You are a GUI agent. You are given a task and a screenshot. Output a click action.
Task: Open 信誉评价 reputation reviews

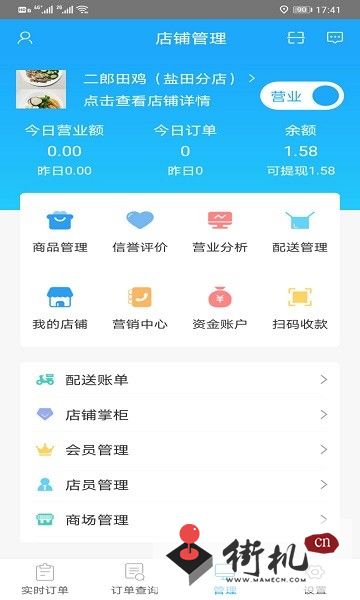click(x=140, y=232)
